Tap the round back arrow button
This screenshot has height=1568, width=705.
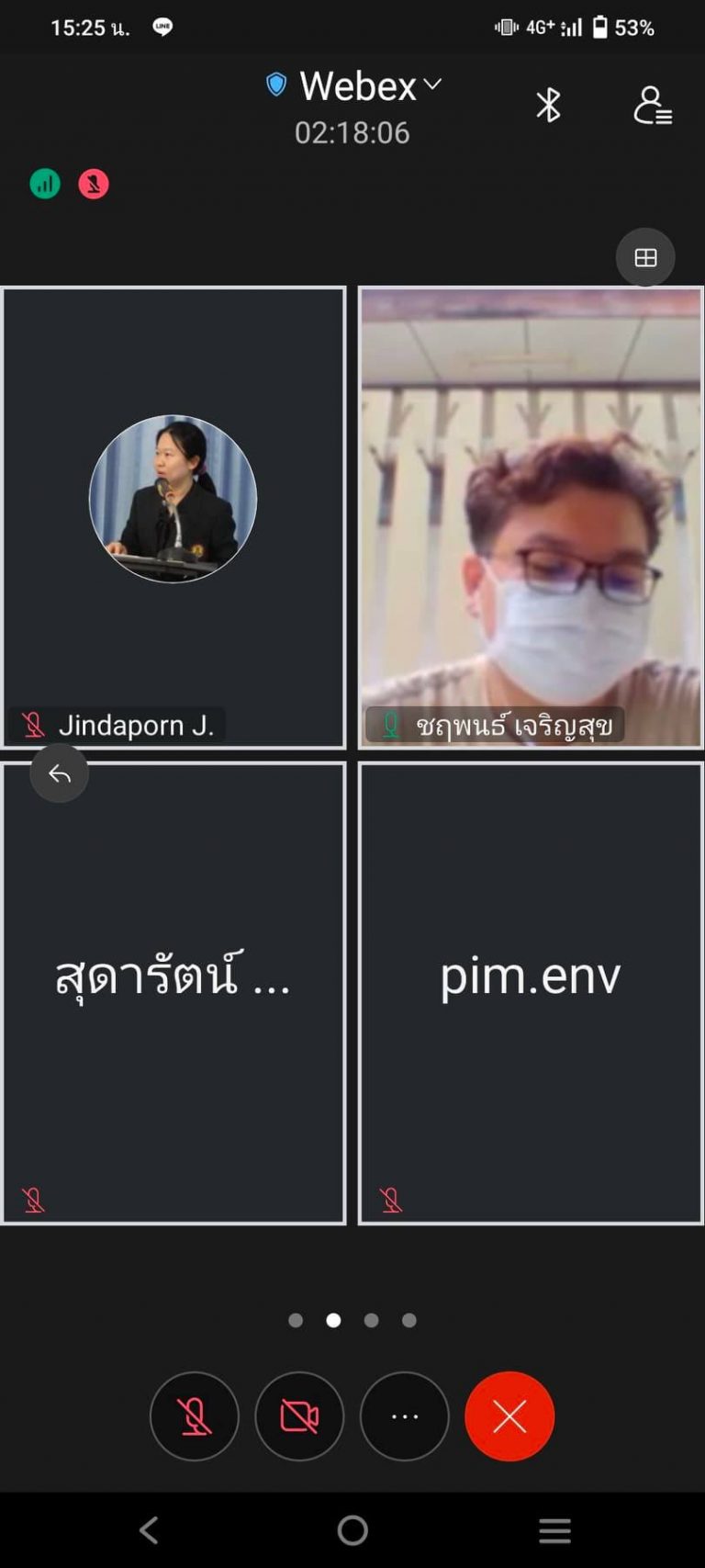[60, 773]
